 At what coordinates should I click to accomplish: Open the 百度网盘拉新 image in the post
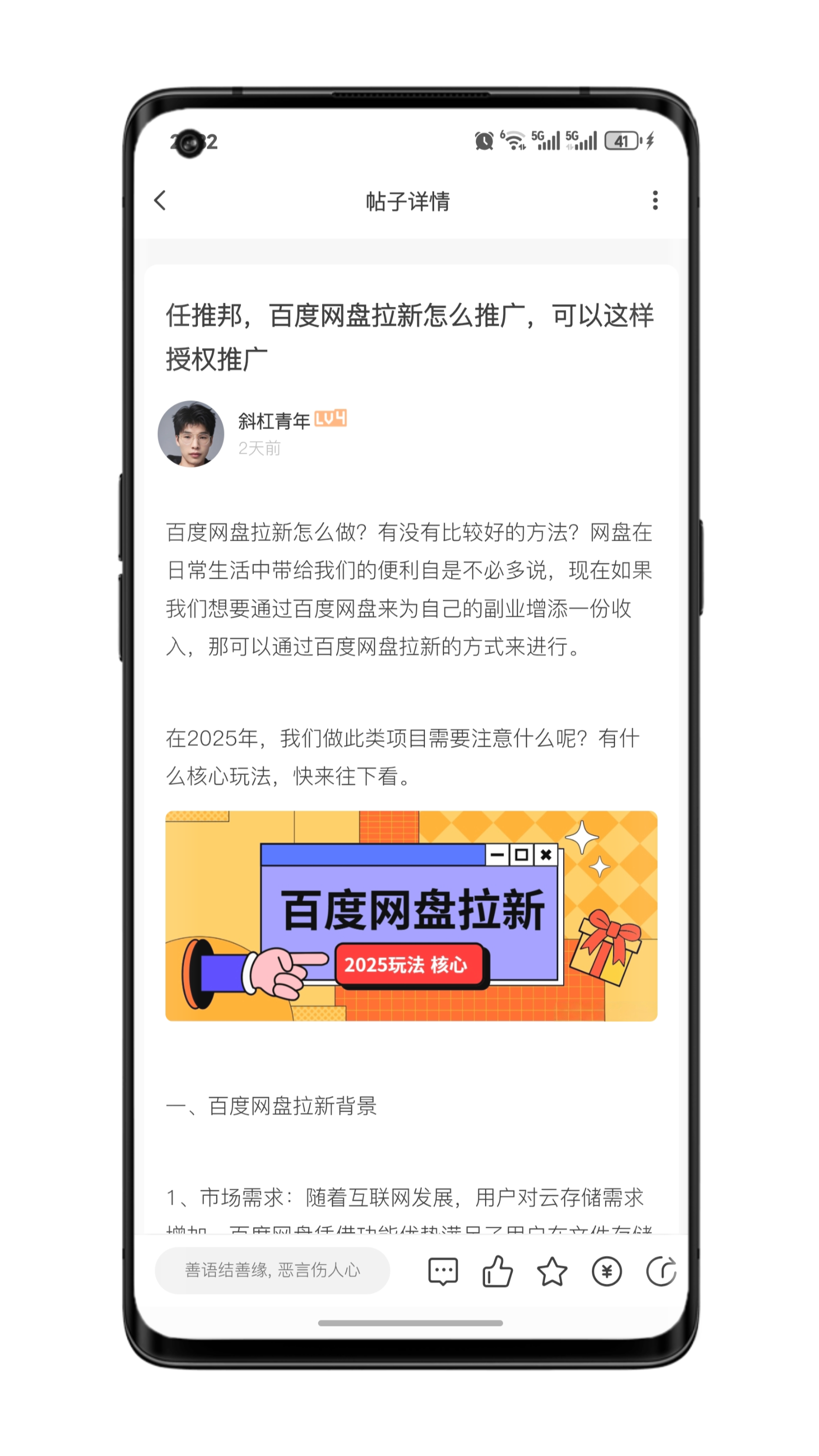tap(411, 916)
